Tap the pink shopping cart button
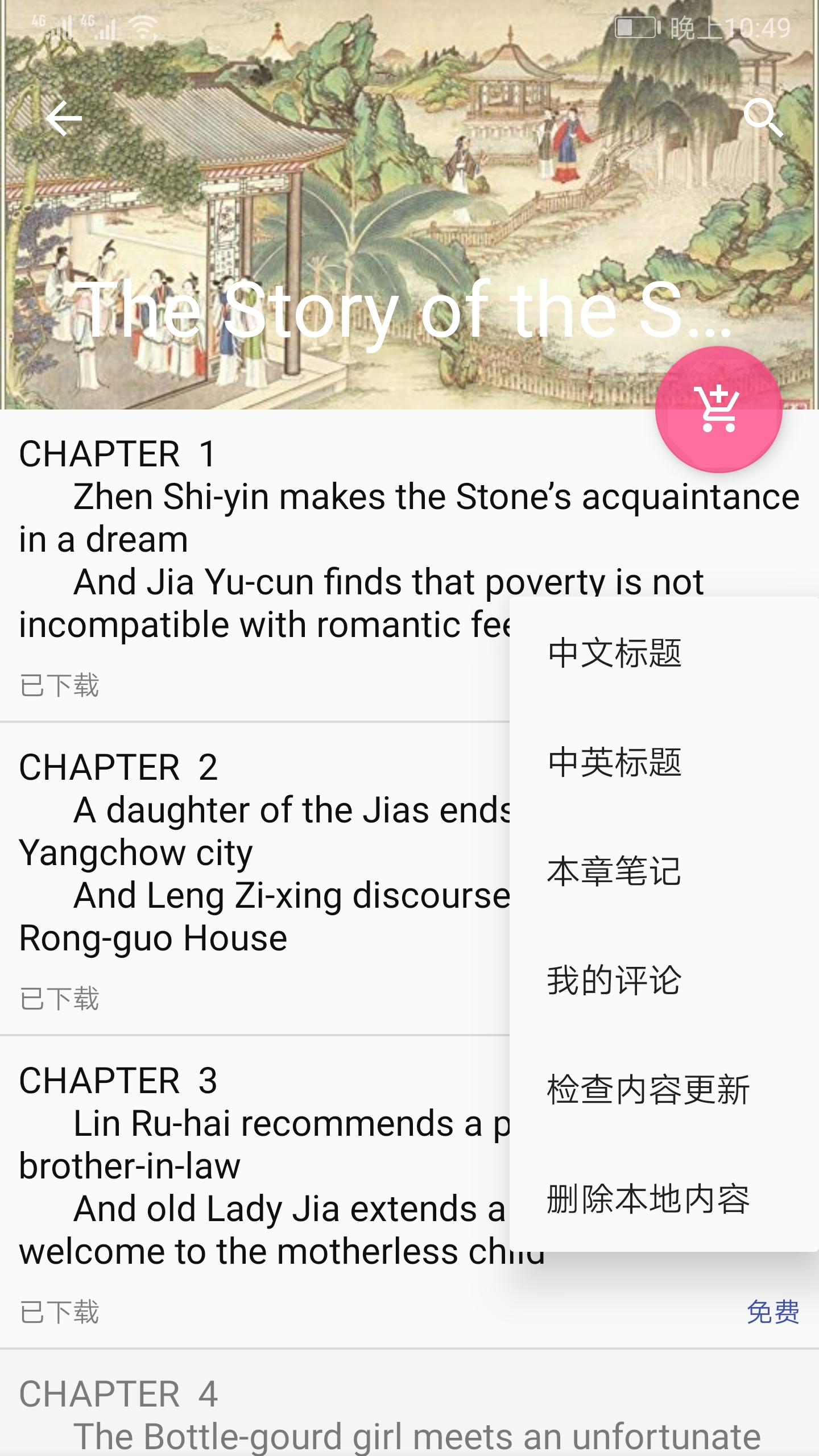Image resolution: width=819 pixels, height=1456 pixels. [718, 409]
